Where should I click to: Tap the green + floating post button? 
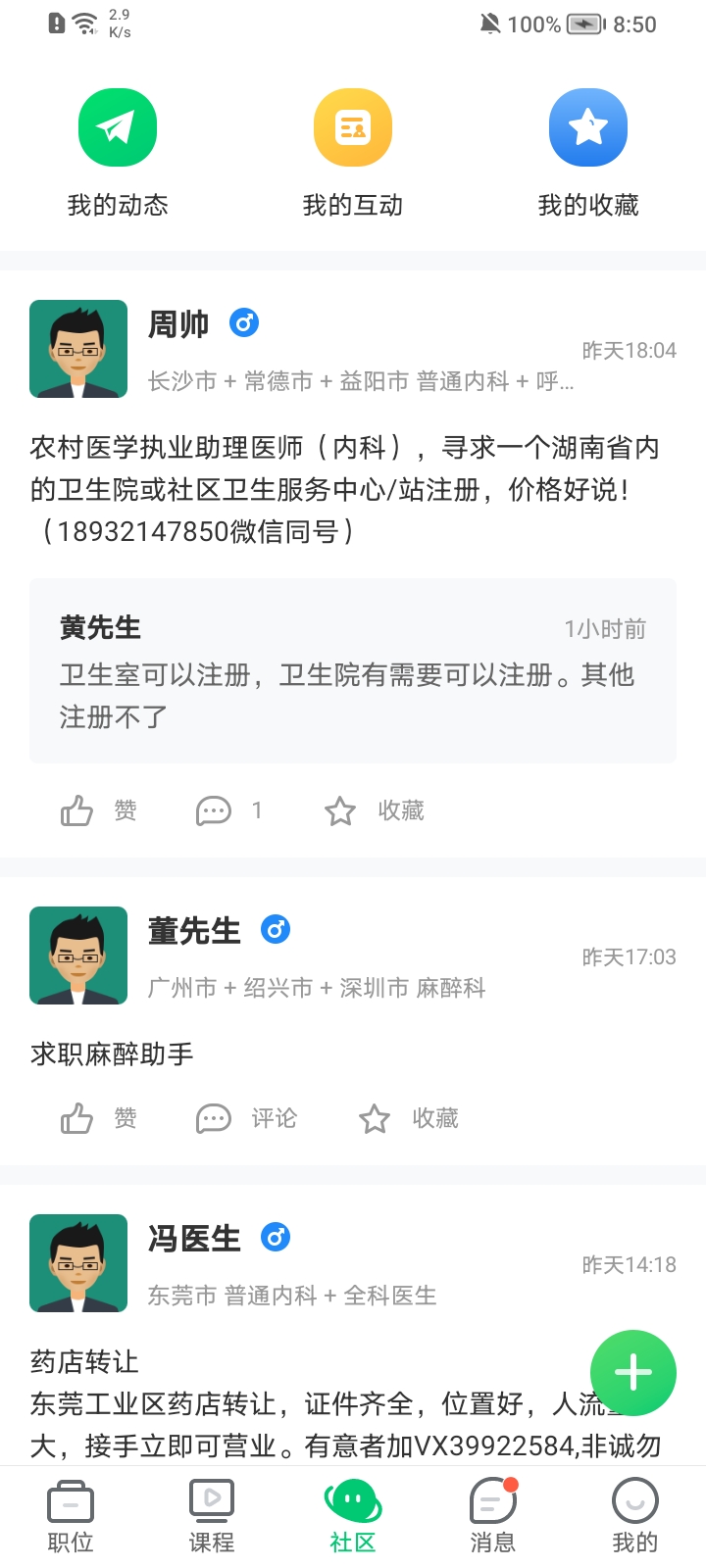pos(633,1372)
